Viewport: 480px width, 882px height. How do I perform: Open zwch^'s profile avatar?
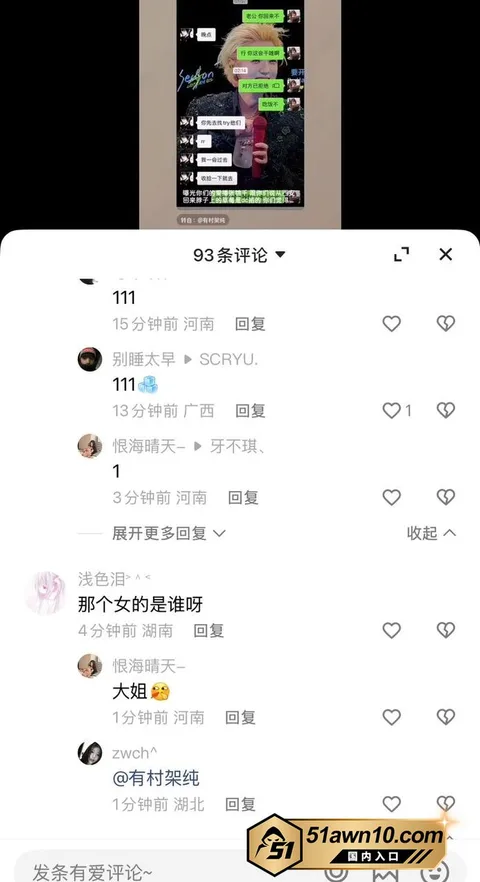coord(90,753)
